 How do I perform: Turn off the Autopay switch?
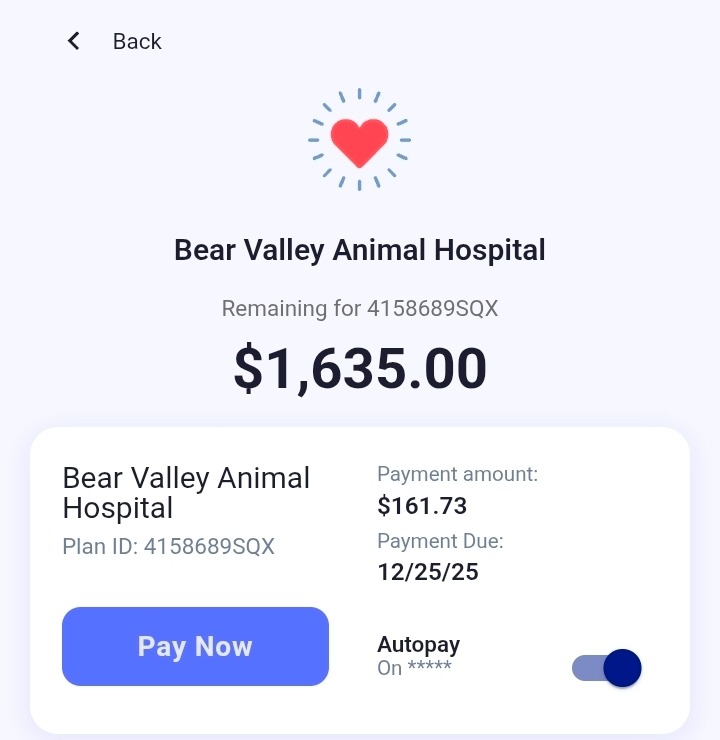[607, 668]
